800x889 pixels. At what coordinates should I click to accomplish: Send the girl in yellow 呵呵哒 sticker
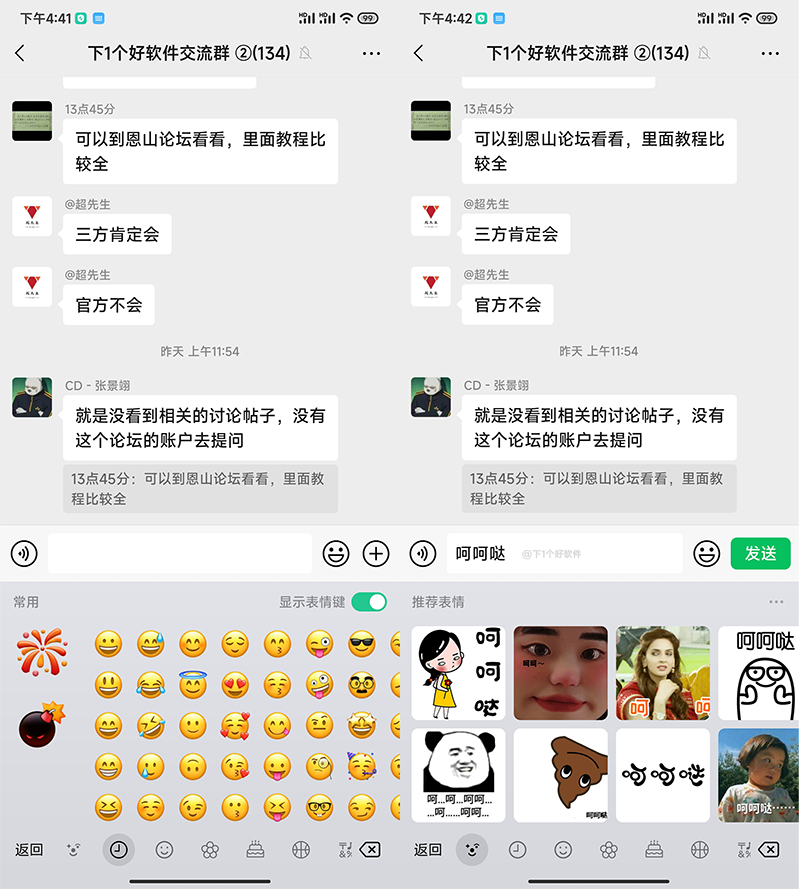[458, 673]
